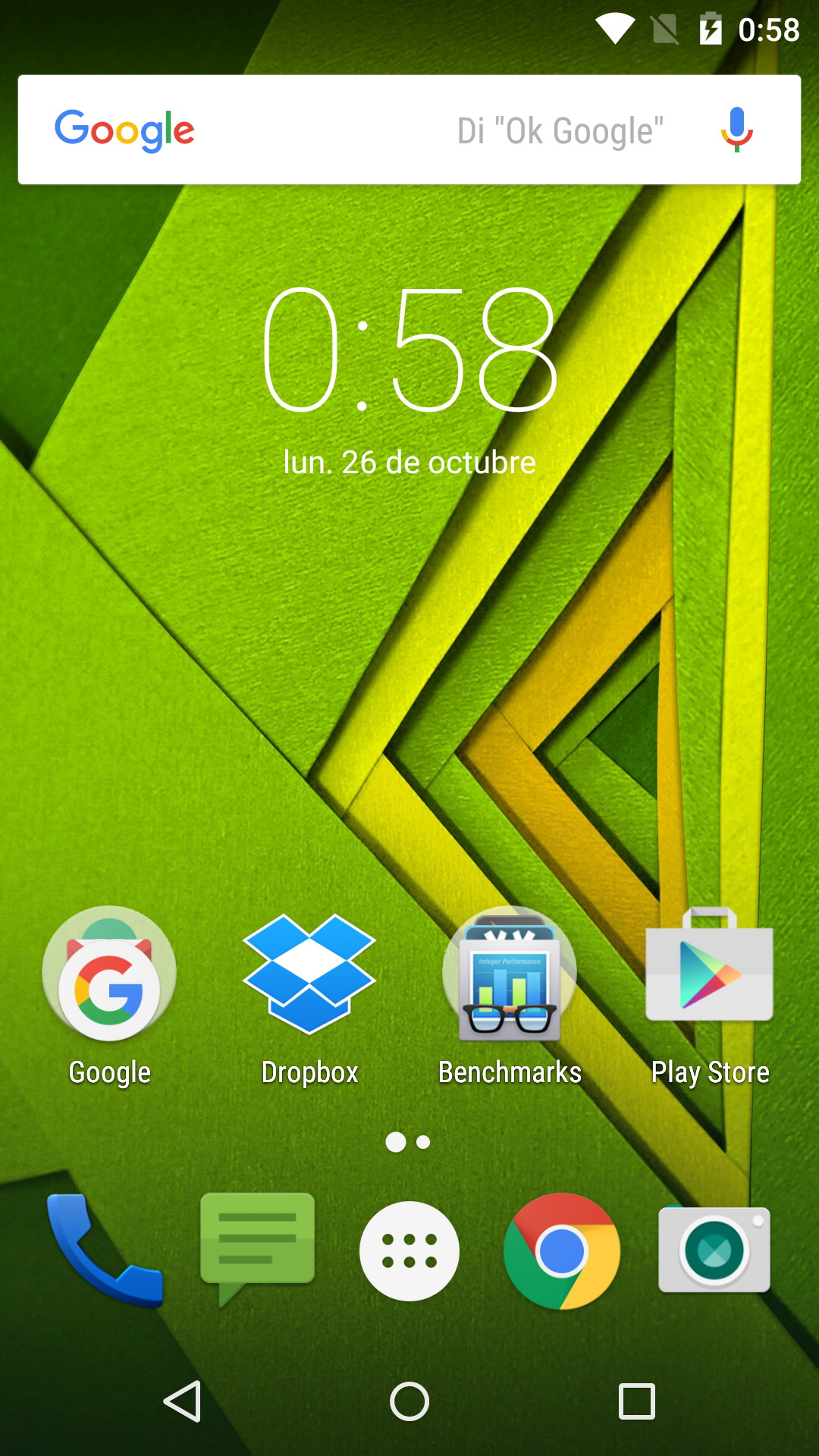Open the clock widget
Viewport: 819px width, 1456px height.
[x=409, y=350]
